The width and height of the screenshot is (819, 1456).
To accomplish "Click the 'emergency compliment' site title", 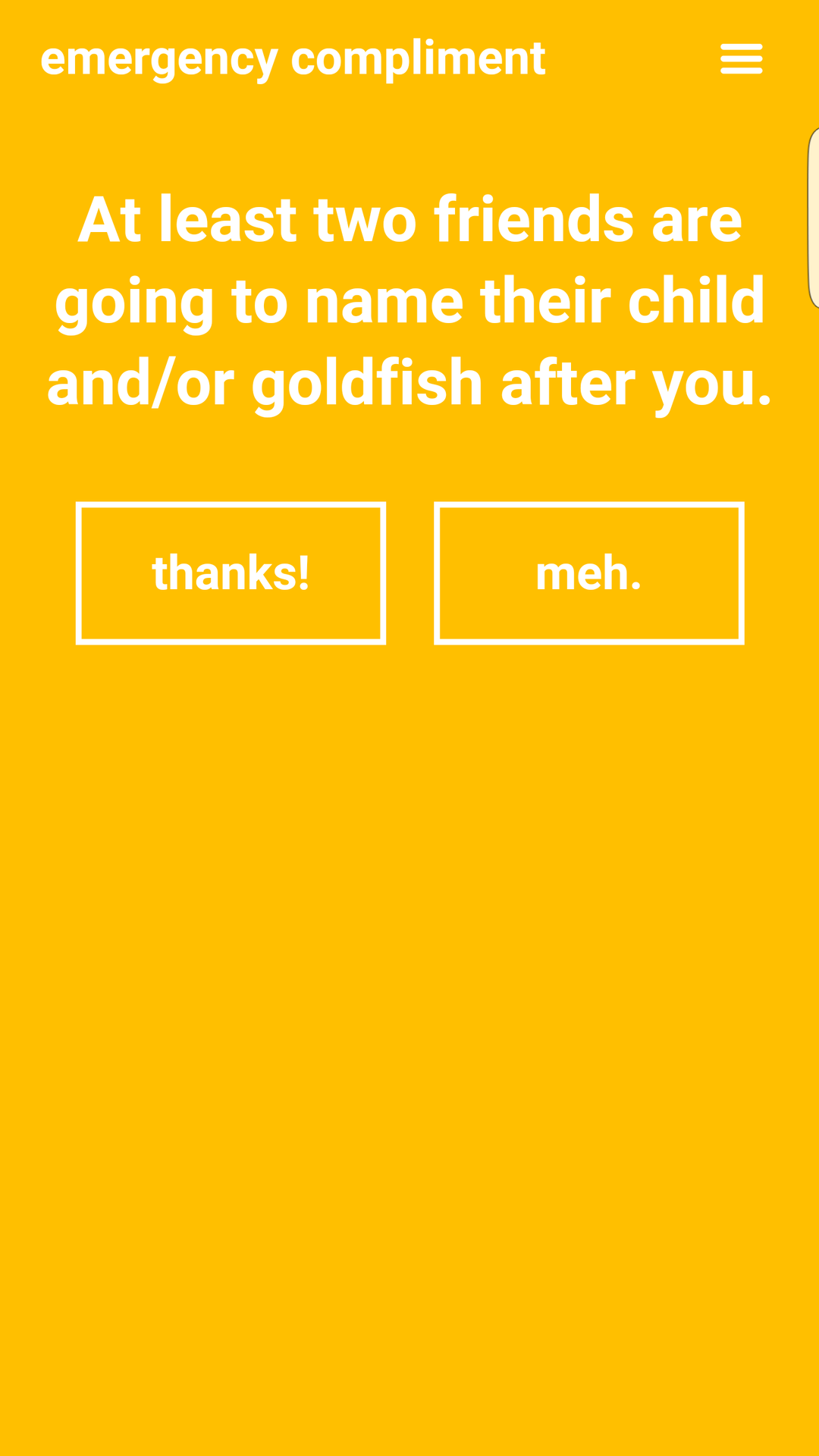I will (x=293, y=59).
